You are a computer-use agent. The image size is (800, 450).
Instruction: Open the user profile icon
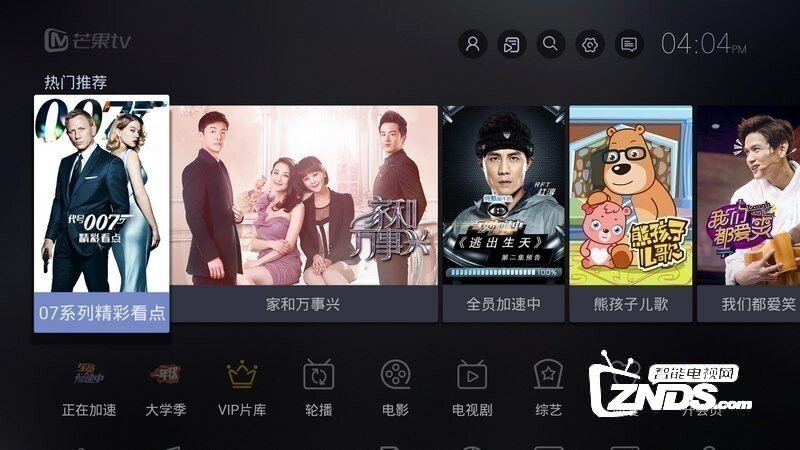click(472, 44)
